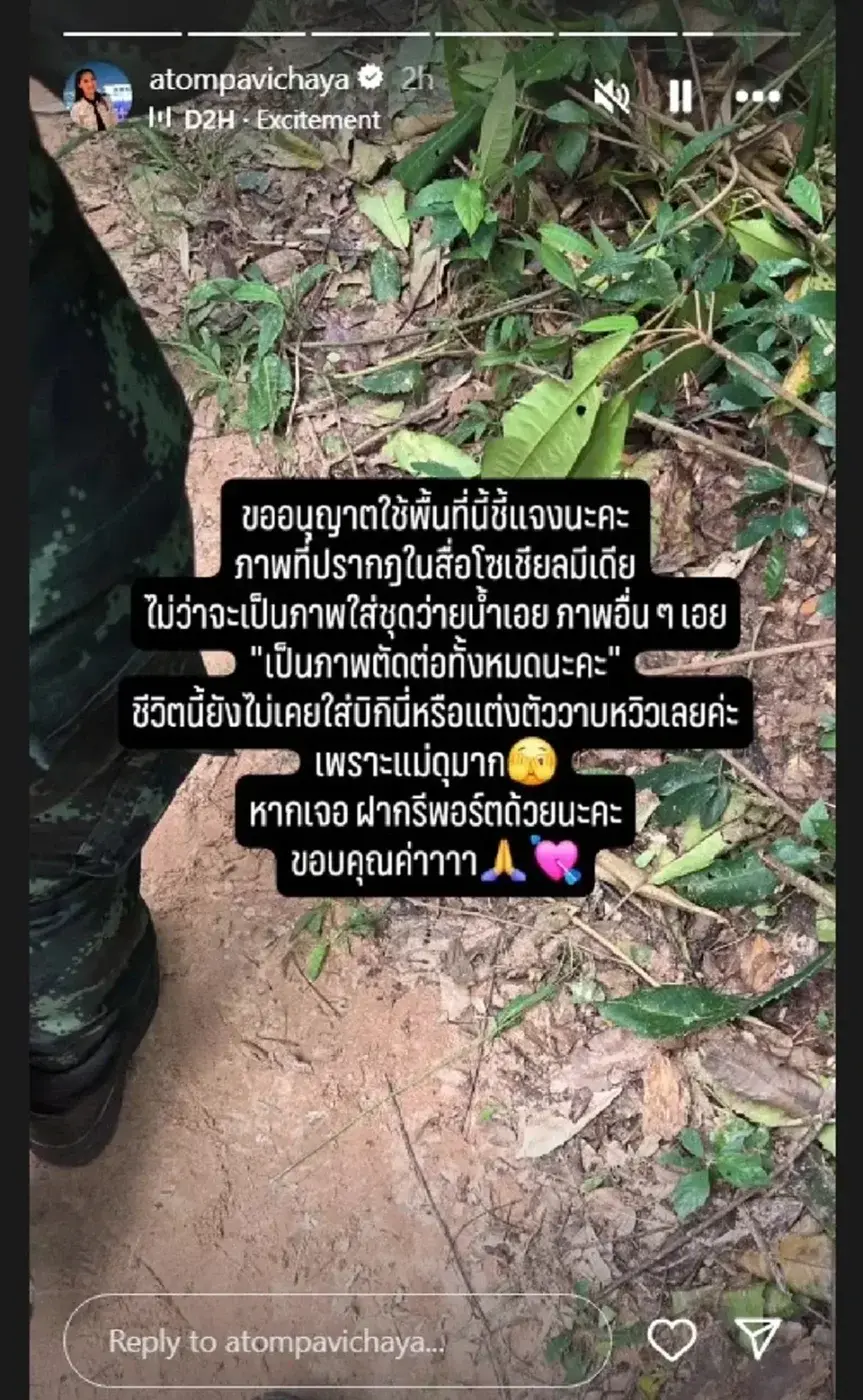
Task: Share the story via paper plane icon
Action: [757, 1339]
